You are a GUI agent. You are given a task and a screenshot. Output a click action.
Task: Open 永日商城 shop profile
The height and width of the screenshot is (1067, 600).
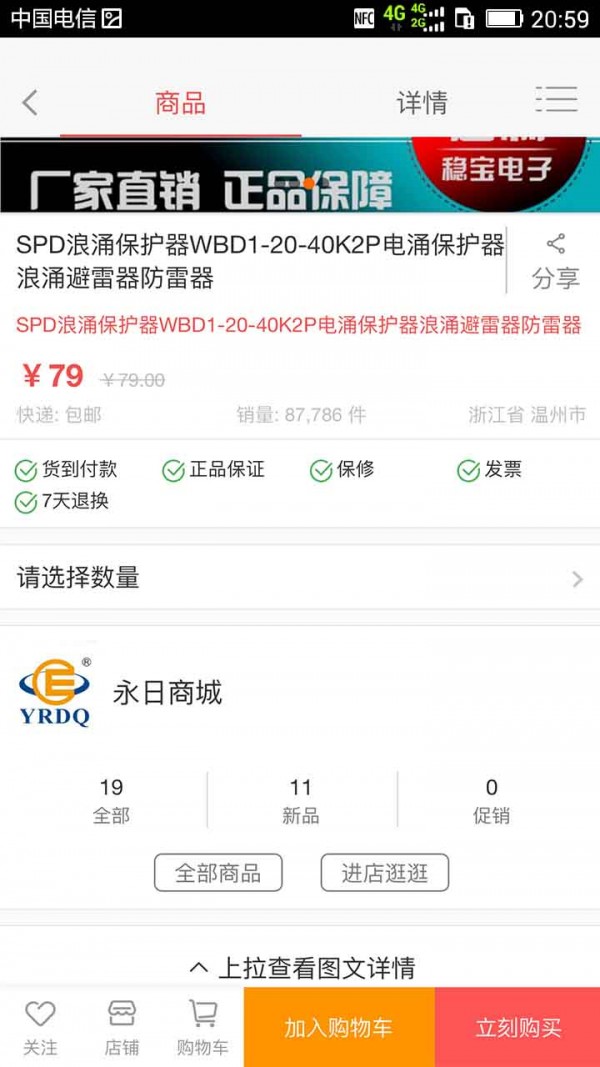(x=167, y=692)
